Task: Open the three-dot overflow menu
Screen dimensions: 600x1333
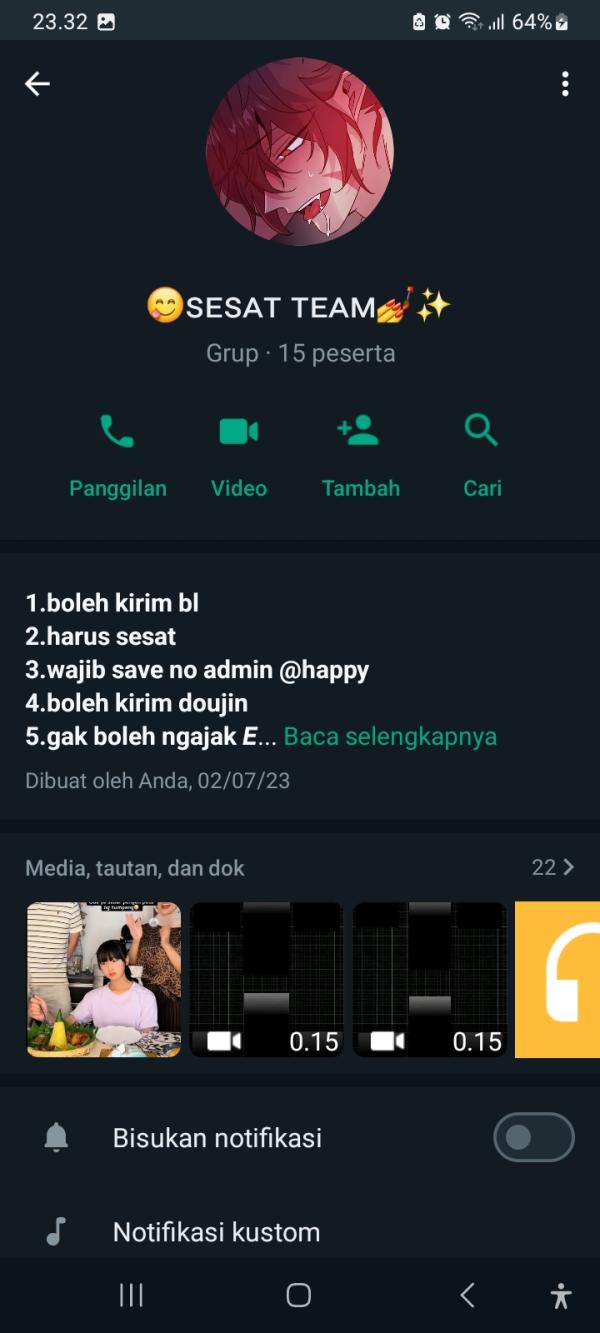Action: tap(565, 84)
